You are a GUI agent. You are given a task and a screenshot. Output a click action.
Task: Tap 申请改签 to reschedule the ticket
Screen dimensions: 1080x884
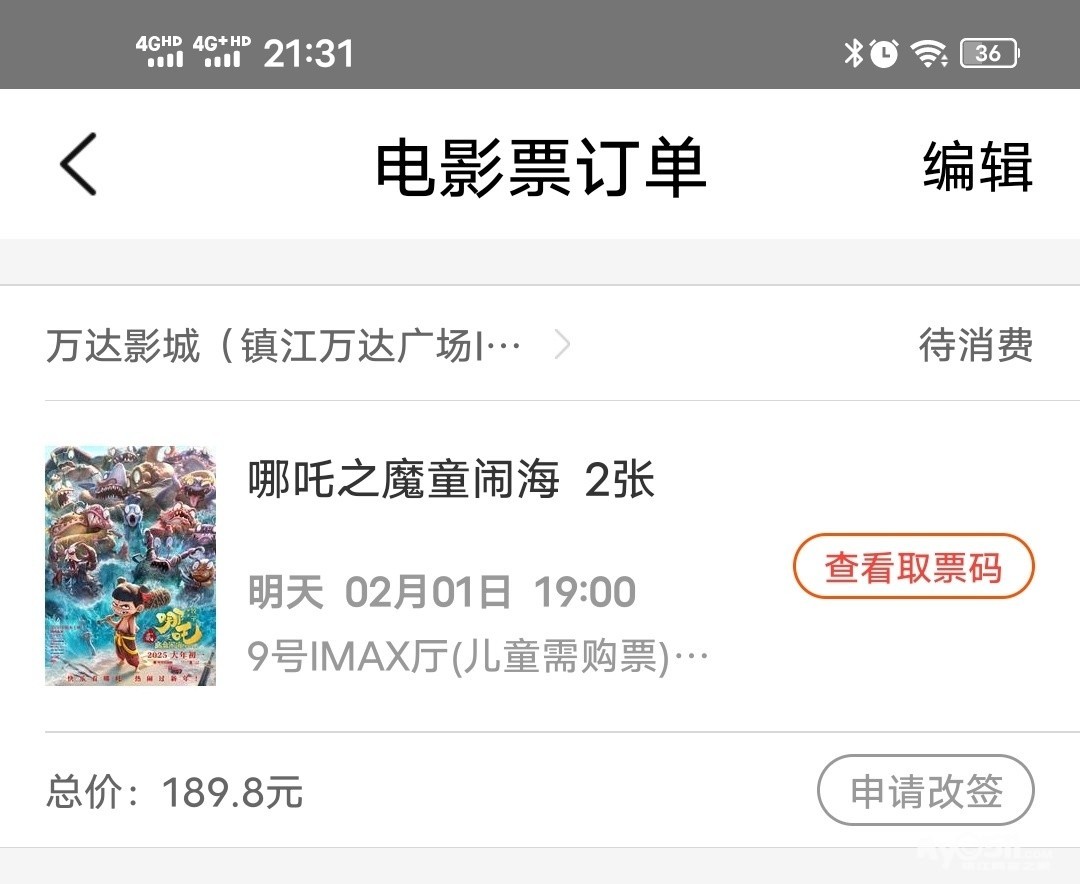click(925, 791)
